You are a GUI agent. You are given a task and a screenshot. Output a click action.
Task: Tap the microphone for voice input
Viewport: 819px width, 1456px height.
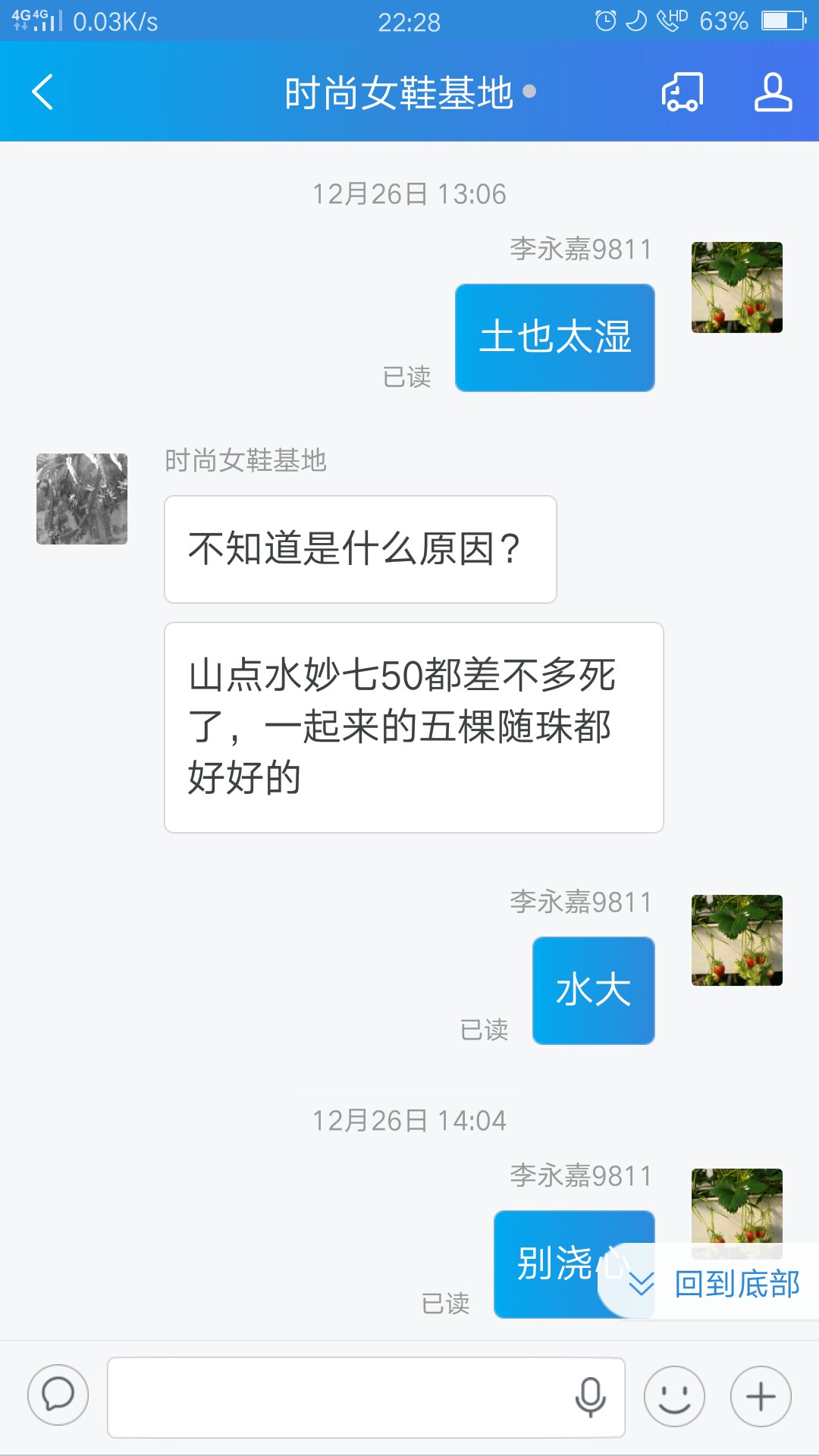tap(590, 1397)
